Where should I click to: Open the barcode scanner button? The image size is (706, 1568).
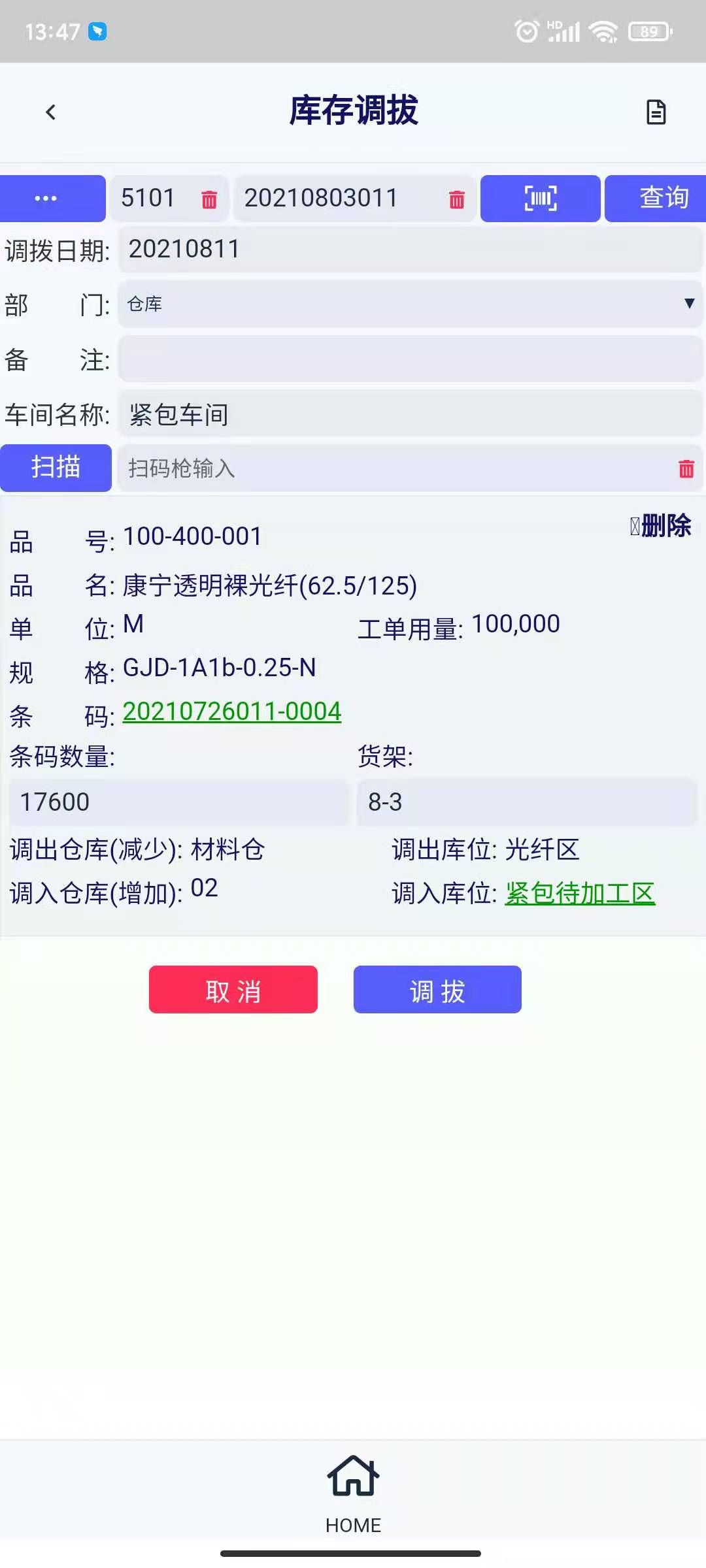click(540, 199)
